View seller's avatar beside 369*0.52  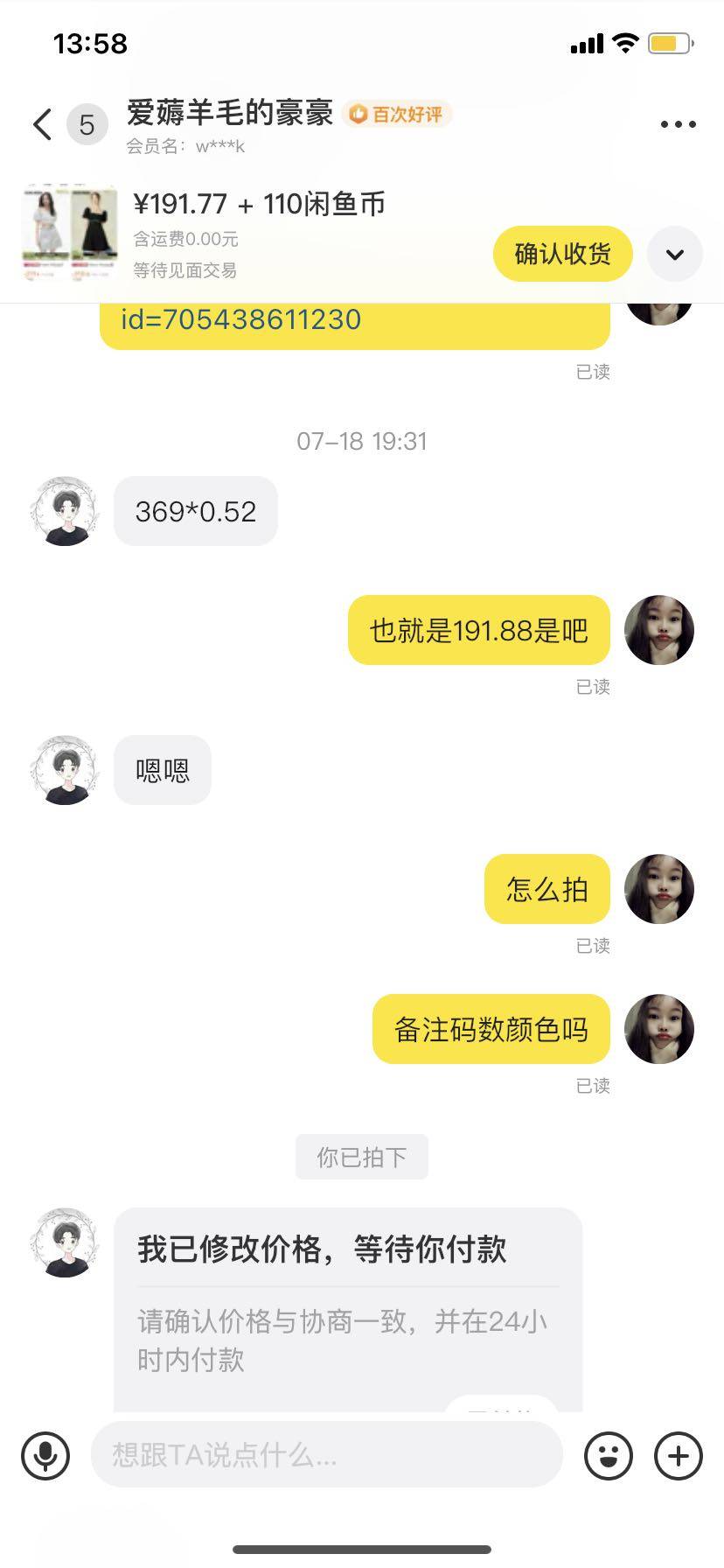(65, 512)
